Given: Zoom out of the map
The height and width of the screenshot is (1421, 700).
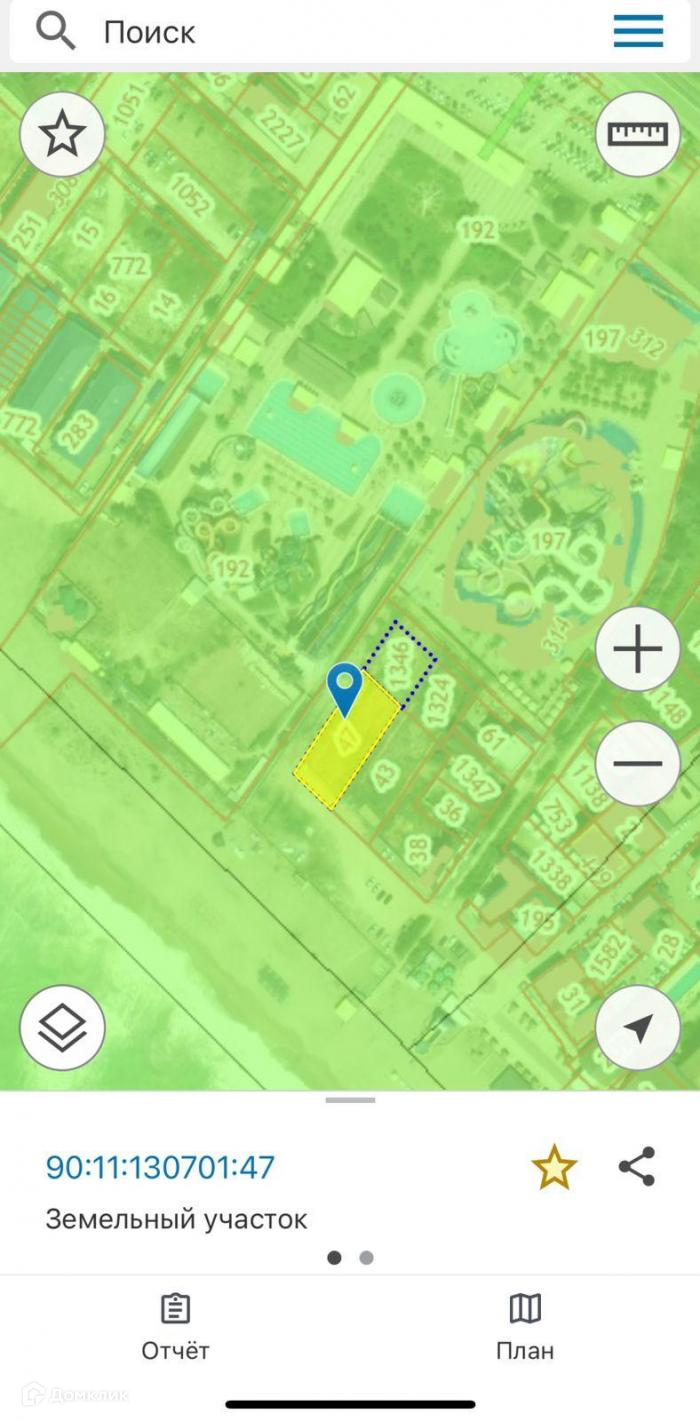Looking at the screenshot, I should click(637, 764).
